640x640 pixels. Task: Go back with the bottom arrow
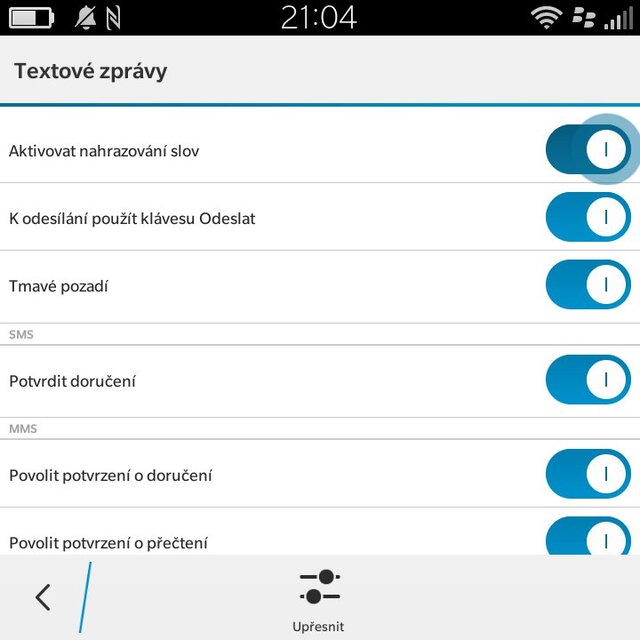coord(42,597)
